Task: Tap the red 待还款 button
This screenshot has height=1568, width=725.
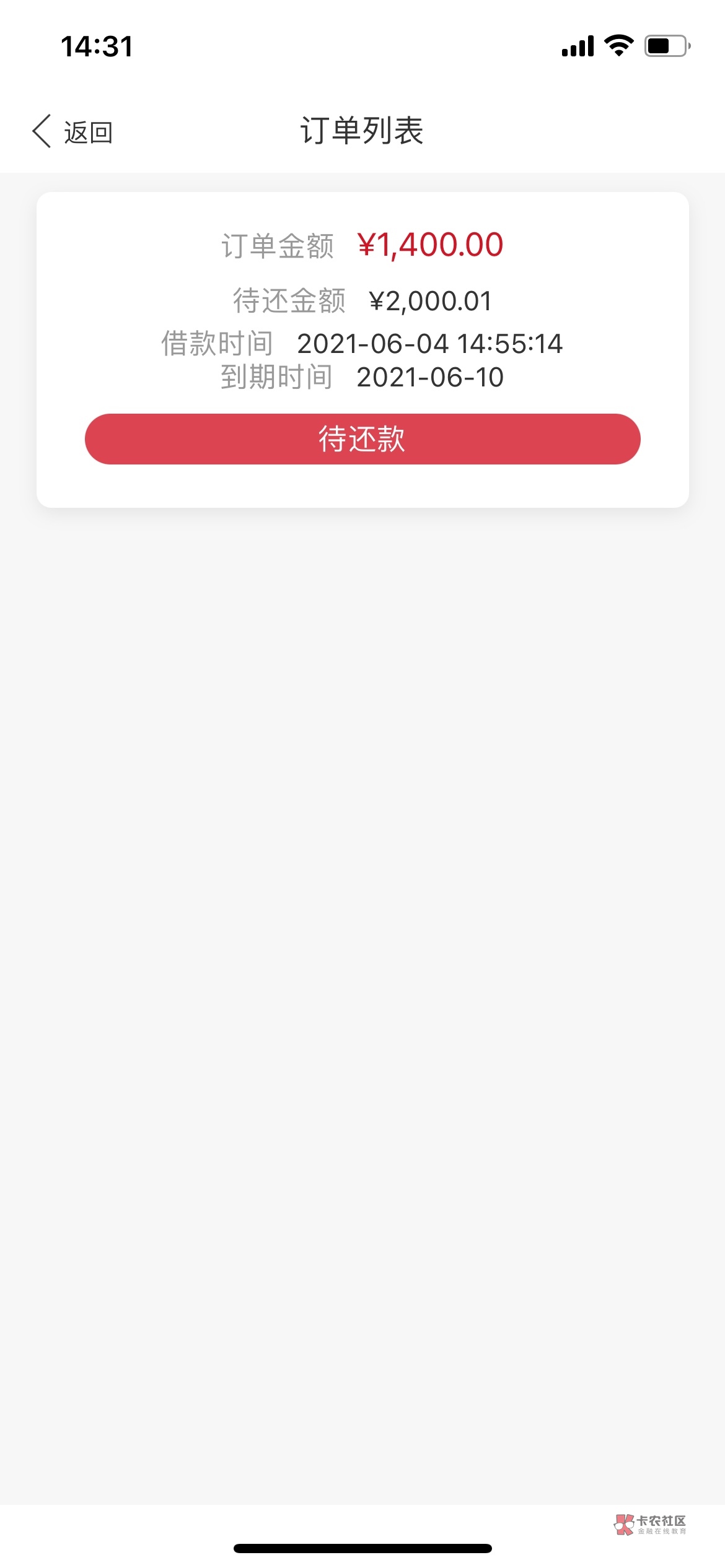Action: [x=362, y=439]
